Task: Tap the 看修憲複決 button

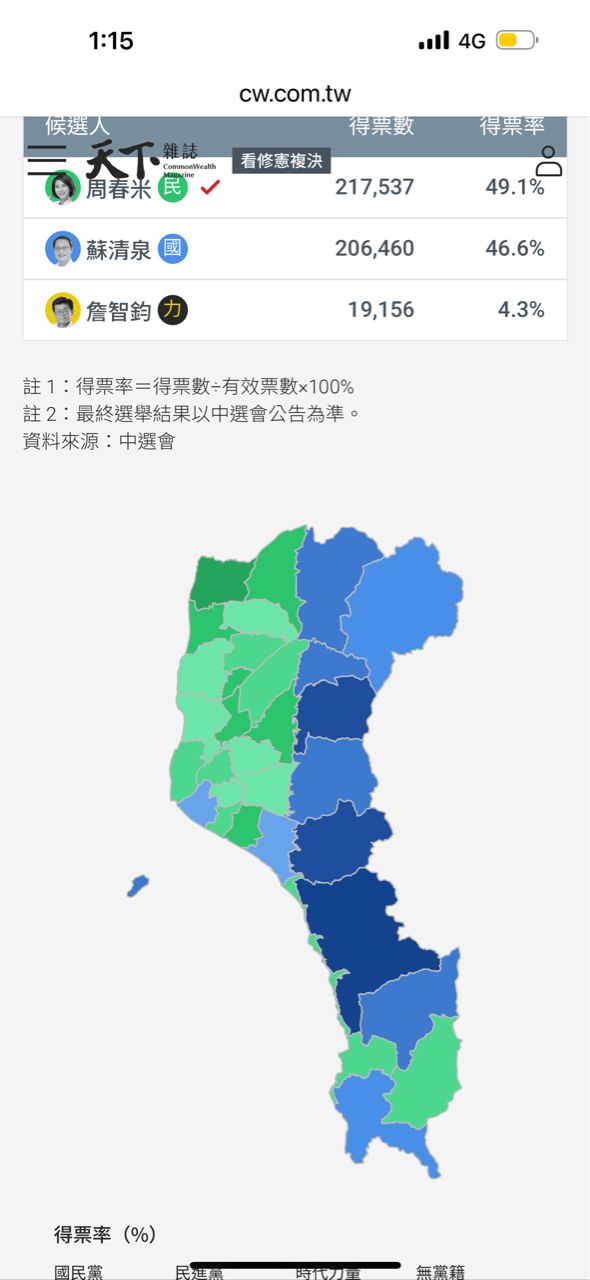Action: point(282,161)
